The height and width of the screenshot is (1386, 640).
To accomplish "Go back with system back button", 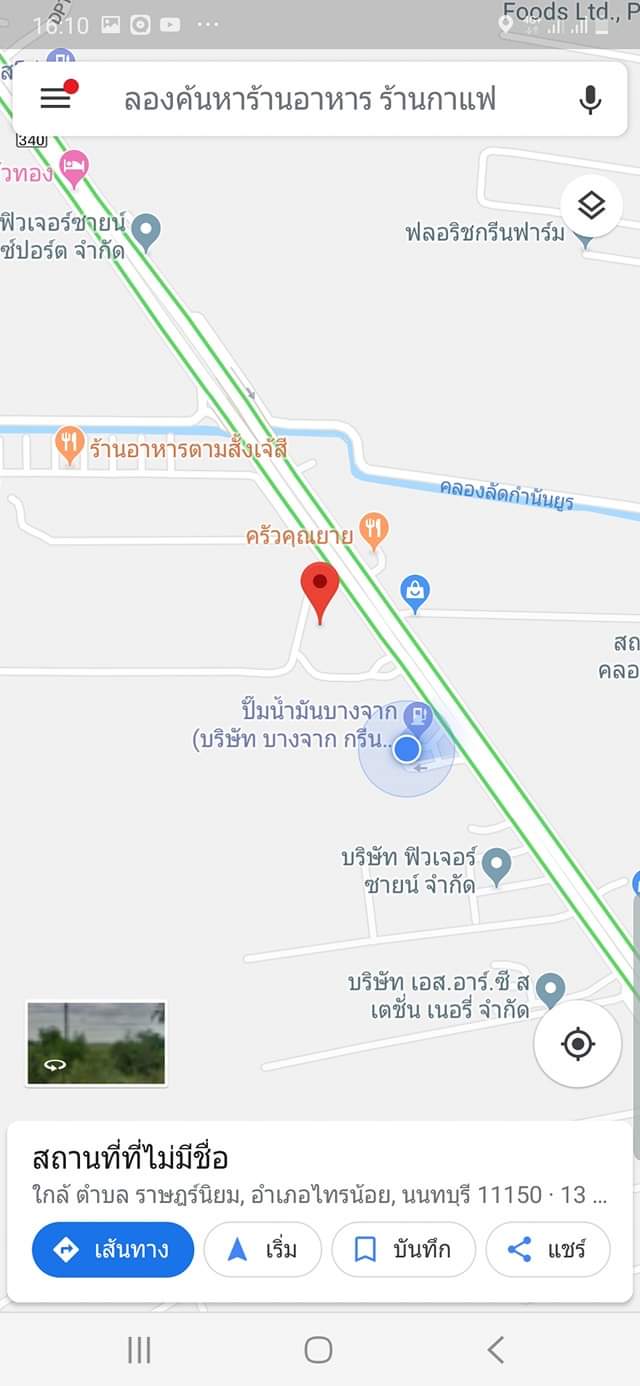I will tap(496, 1350).
